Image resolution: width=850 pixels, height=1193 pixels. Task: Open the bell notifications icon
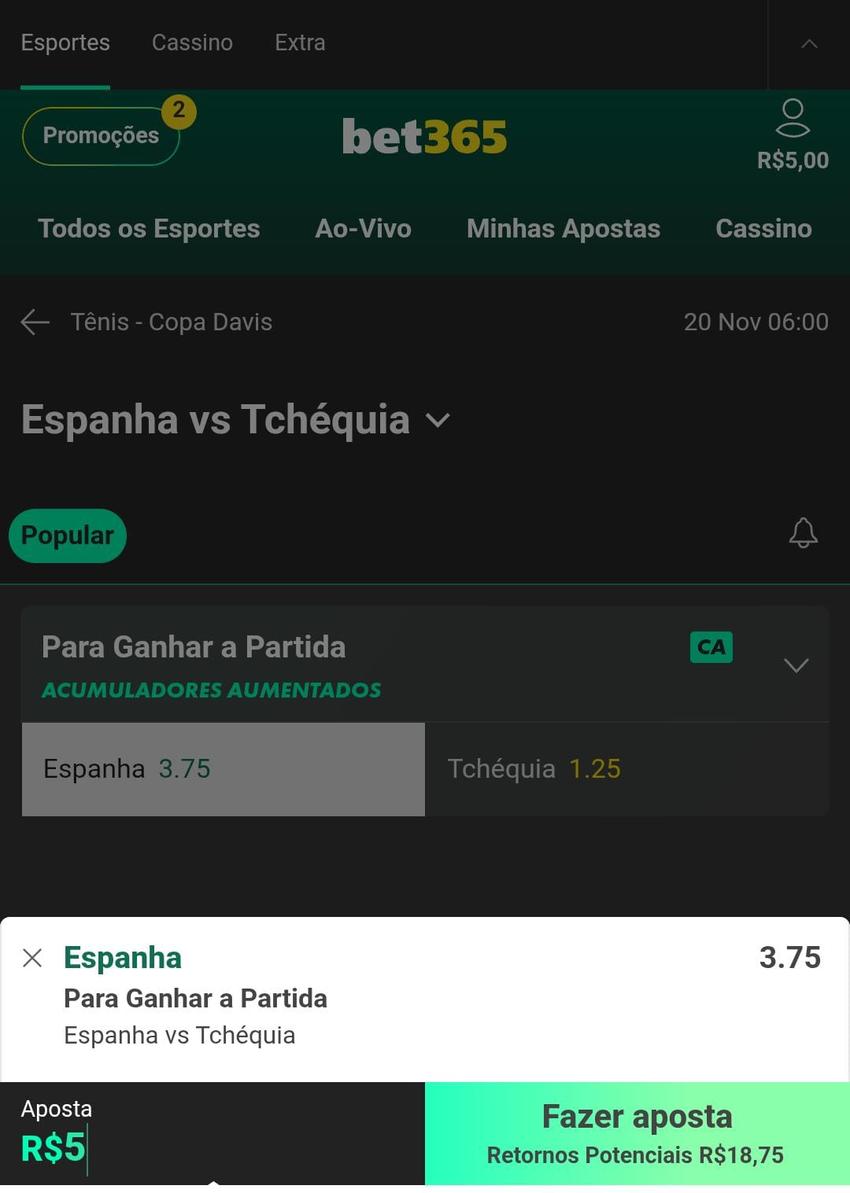point(803,535)
